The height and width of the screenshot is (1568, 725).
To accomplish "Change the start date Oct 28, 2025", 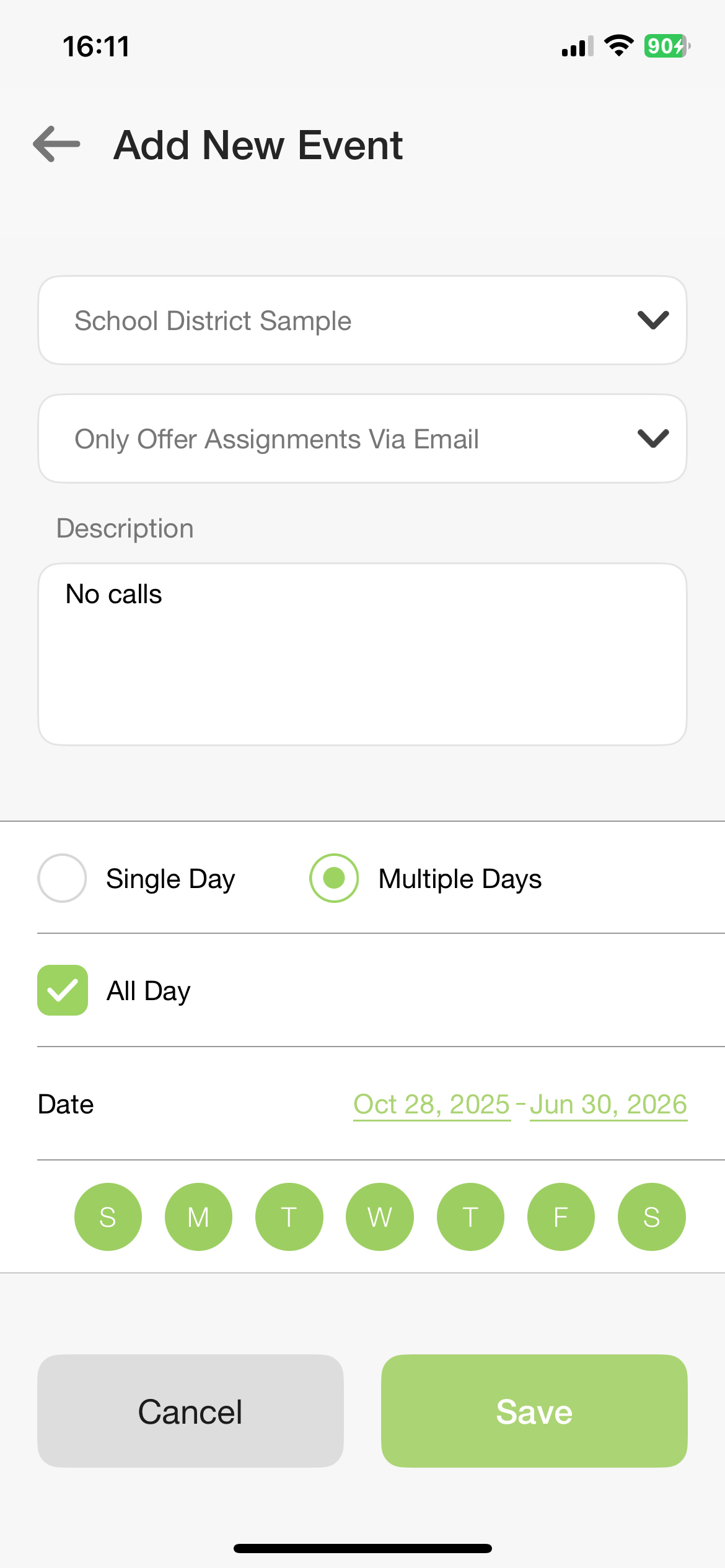I will click(x=431, y=1104).
